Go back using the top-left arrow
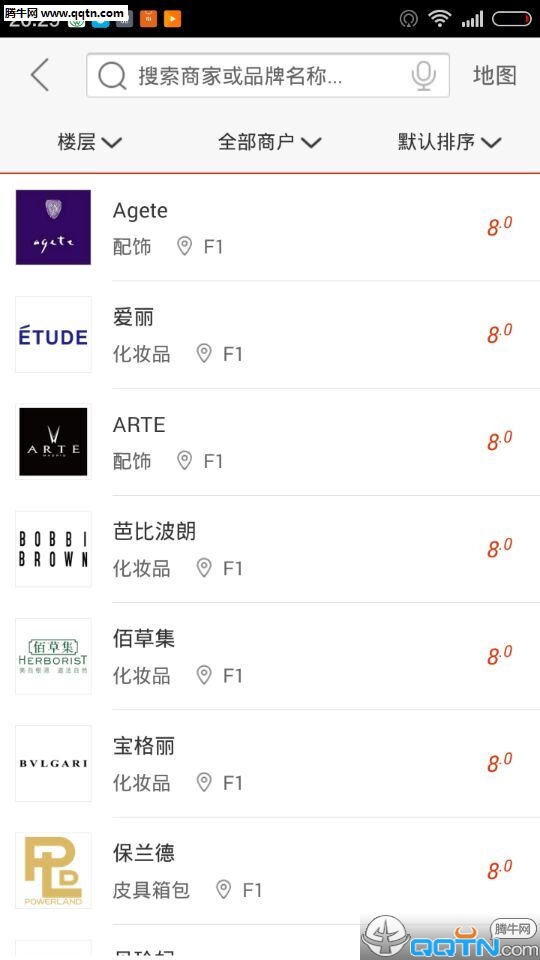 pos(40,76)
